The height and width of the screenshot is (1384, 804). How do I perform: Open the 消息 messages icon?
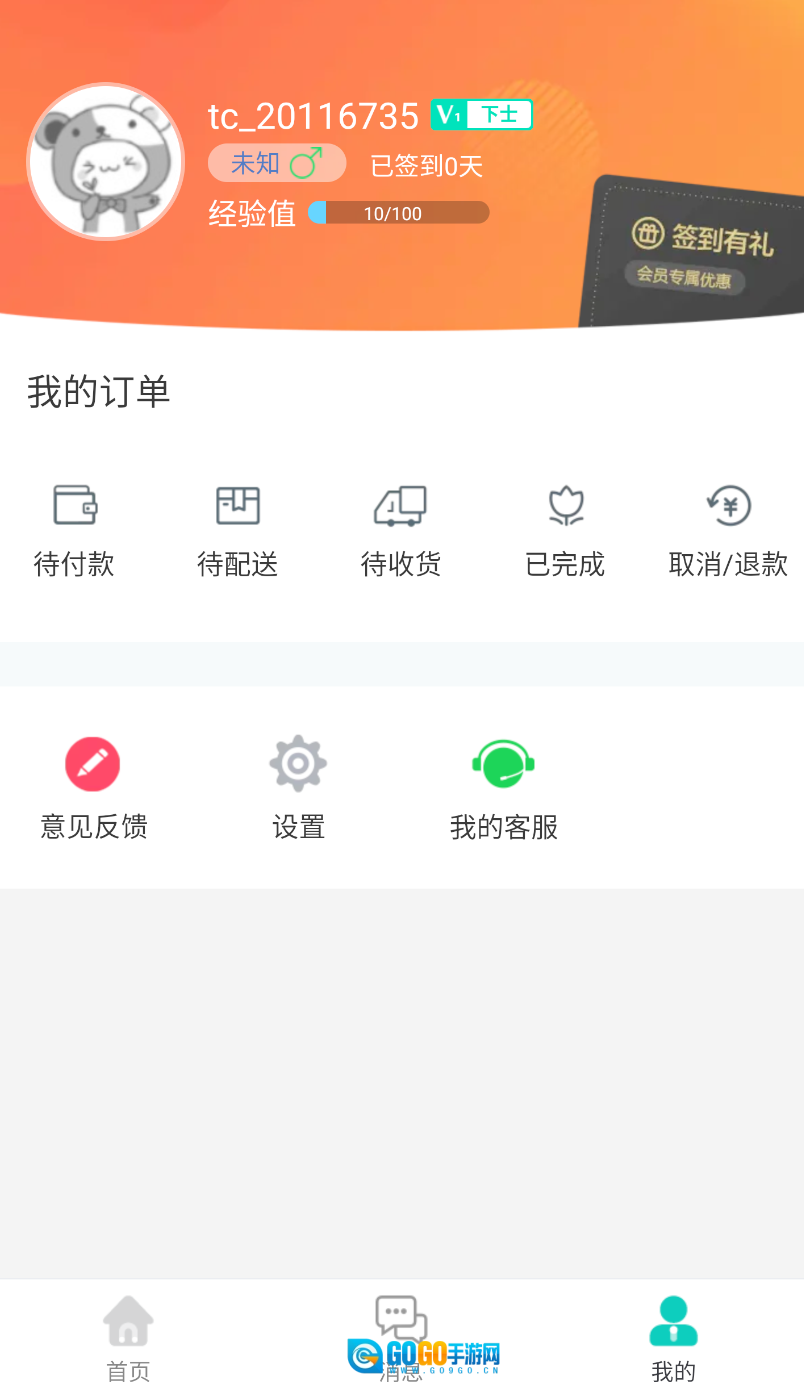click(x=399, y=1321)
